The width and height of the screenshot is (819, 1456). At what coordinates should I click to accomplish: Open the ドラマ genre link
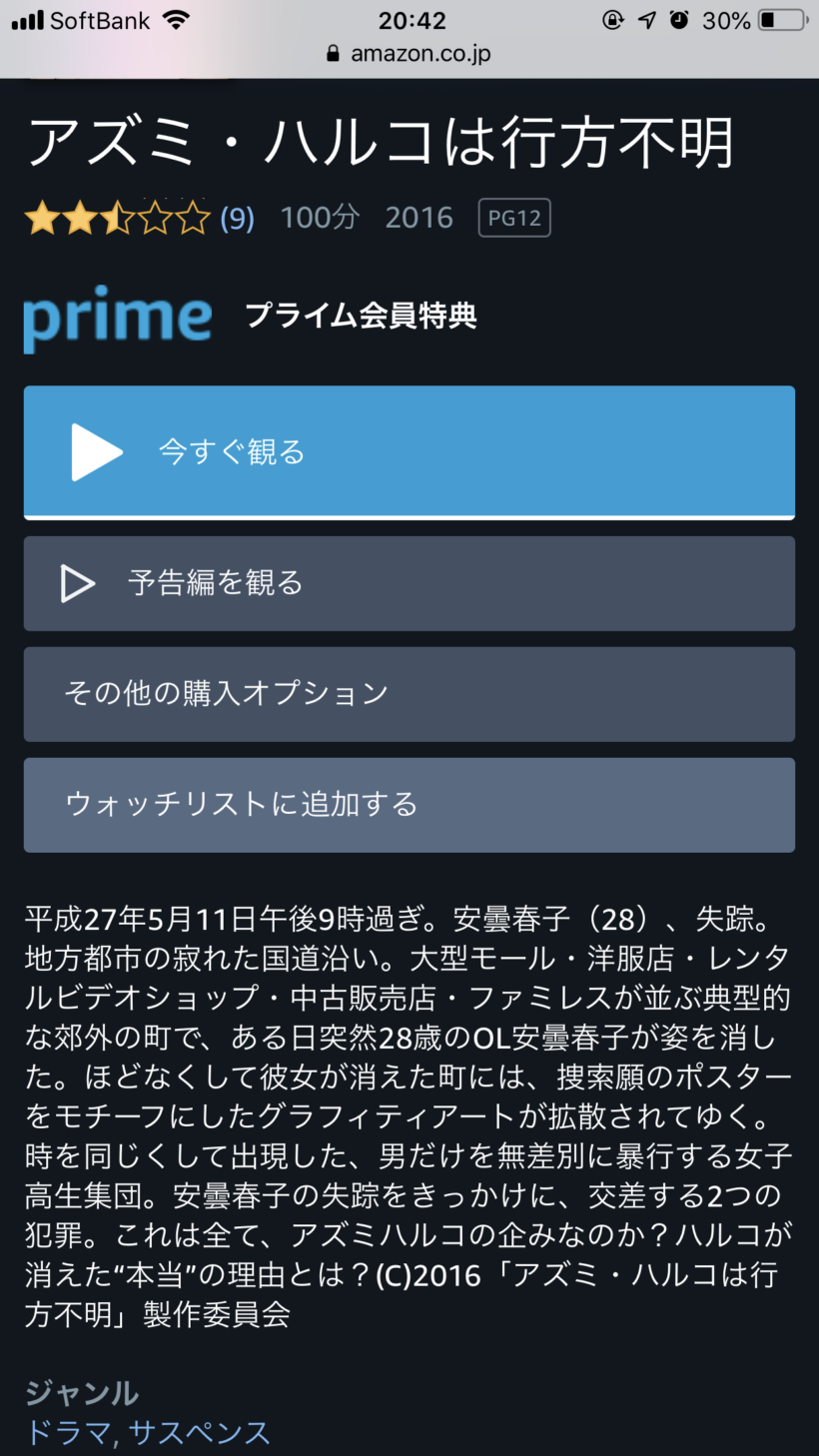[x=68, y=1432]
